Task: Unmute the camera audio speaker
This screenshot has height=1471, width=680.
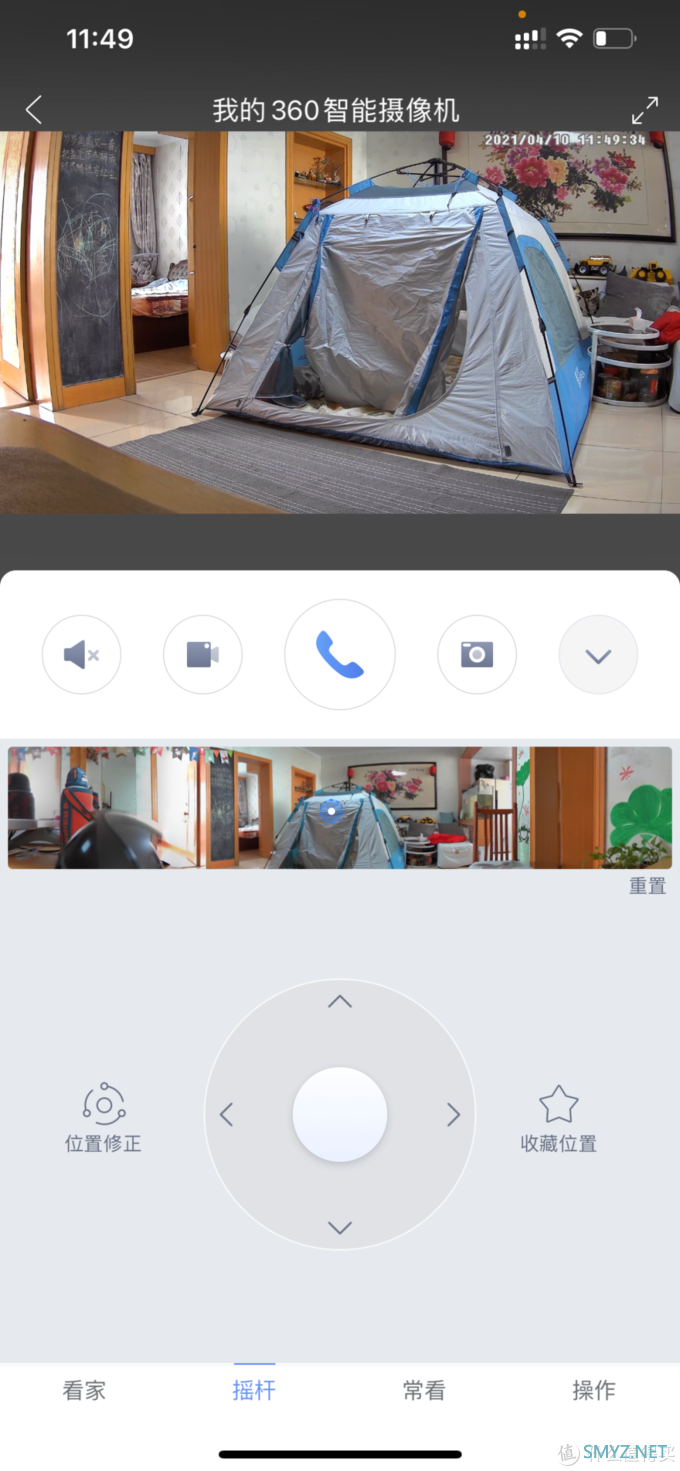Action: (x=81, y=655)
